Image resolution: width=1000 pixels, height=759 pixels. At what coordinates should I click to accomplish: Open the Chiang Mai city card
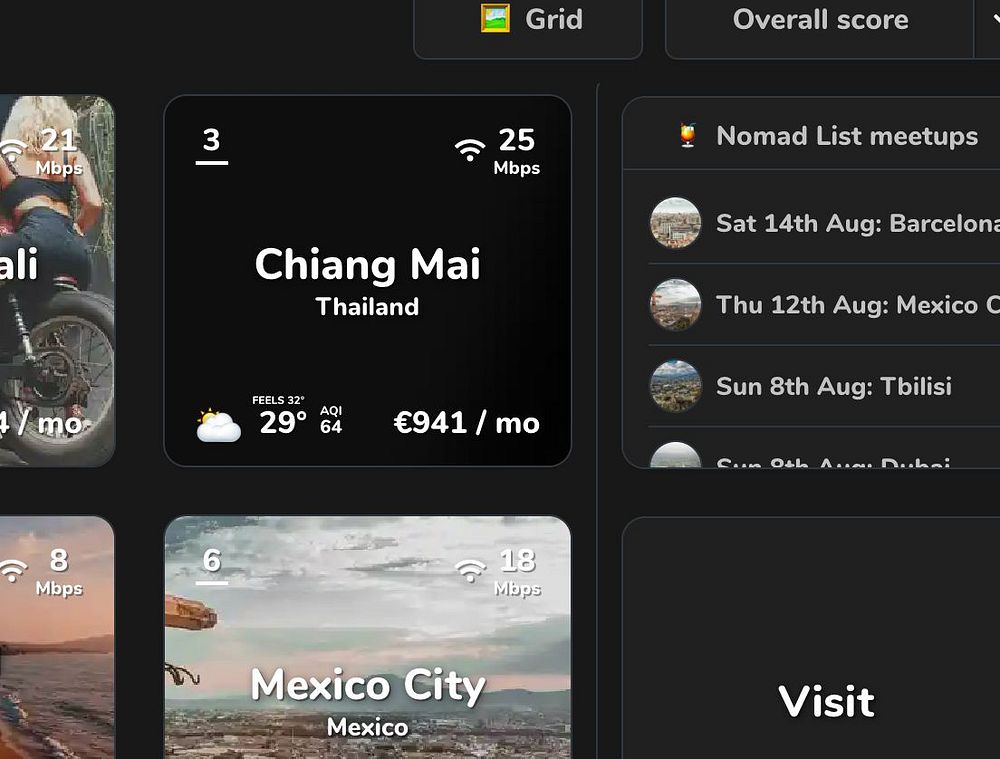click(x=367, y=280)
